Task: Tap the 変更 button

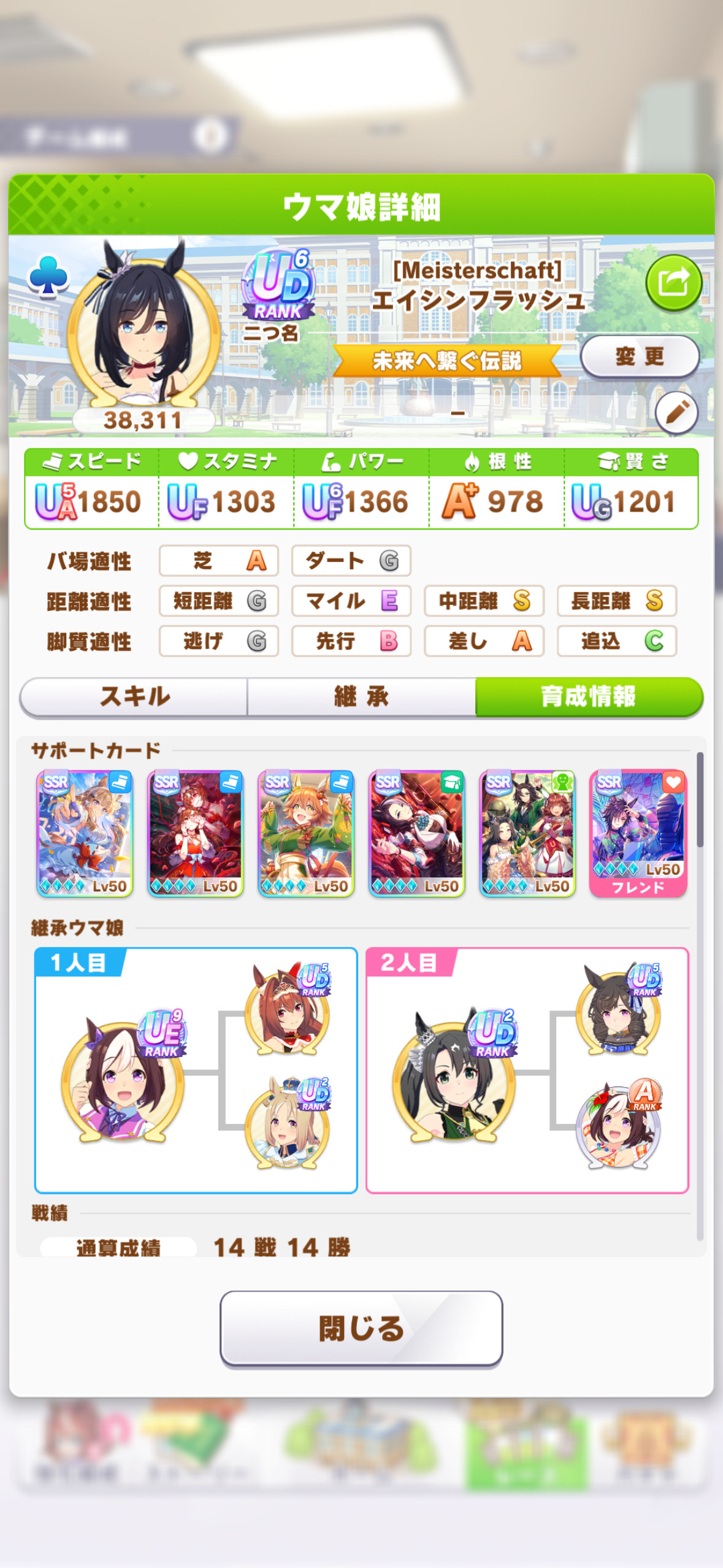Action: [640, 356]
